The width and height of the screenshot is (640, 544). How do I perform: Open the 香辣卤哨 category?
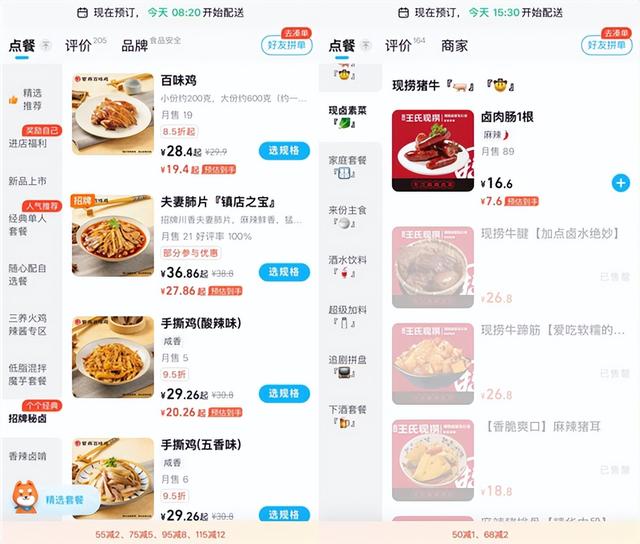(28, 456)
